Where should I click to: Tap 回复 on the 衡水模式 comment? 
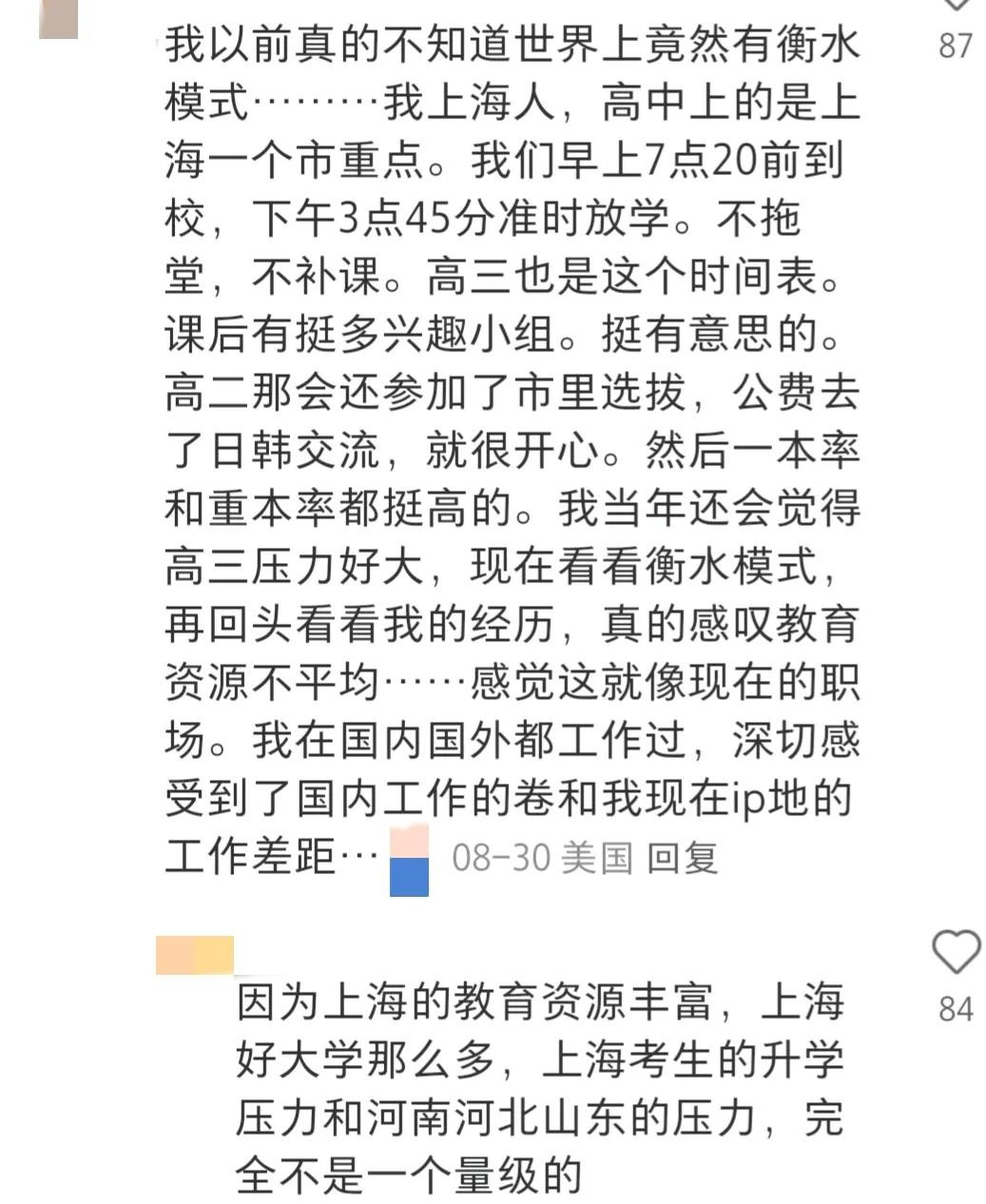[681, 858]
